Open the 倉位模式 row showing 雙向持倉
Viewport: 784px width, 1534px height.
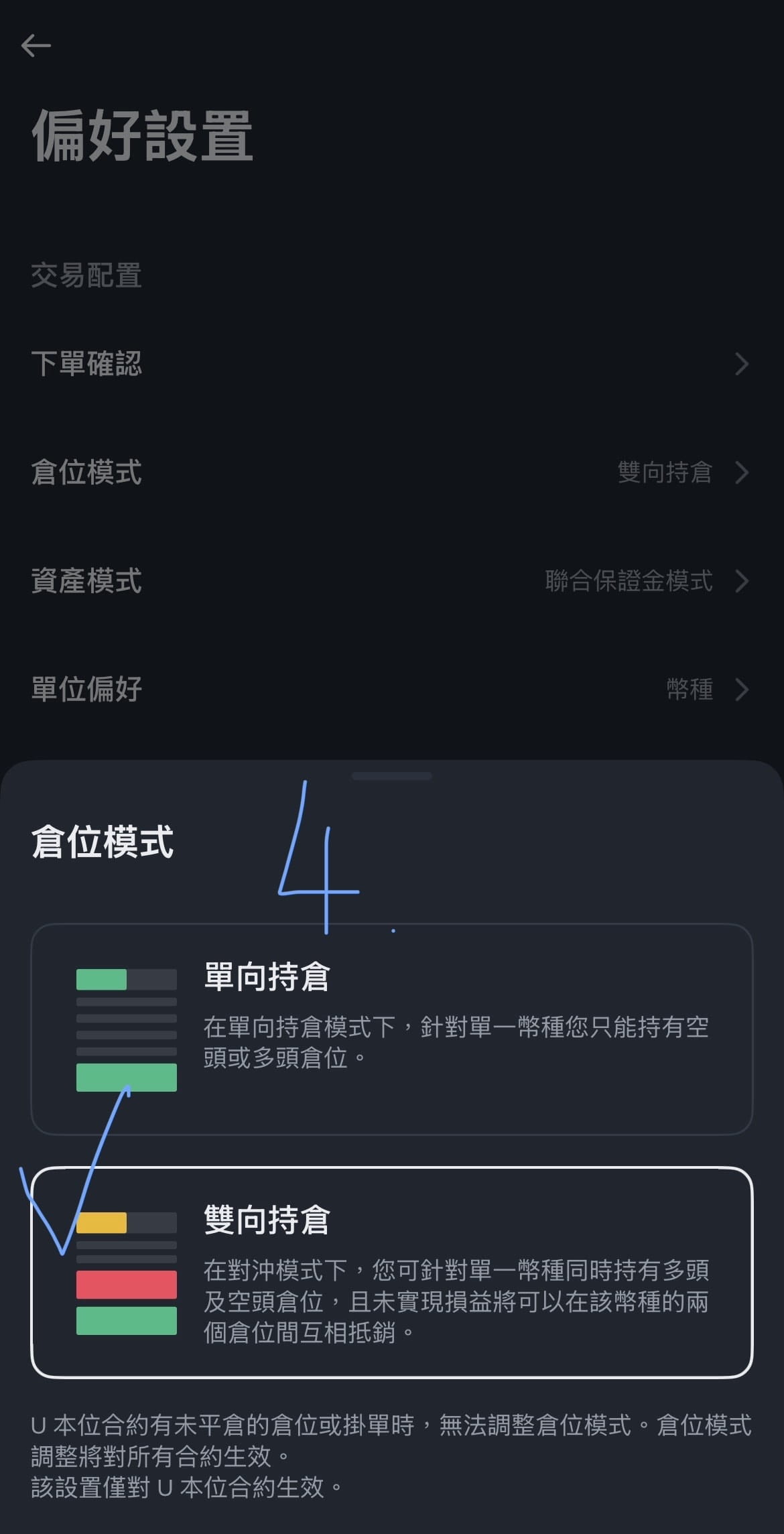391,472
